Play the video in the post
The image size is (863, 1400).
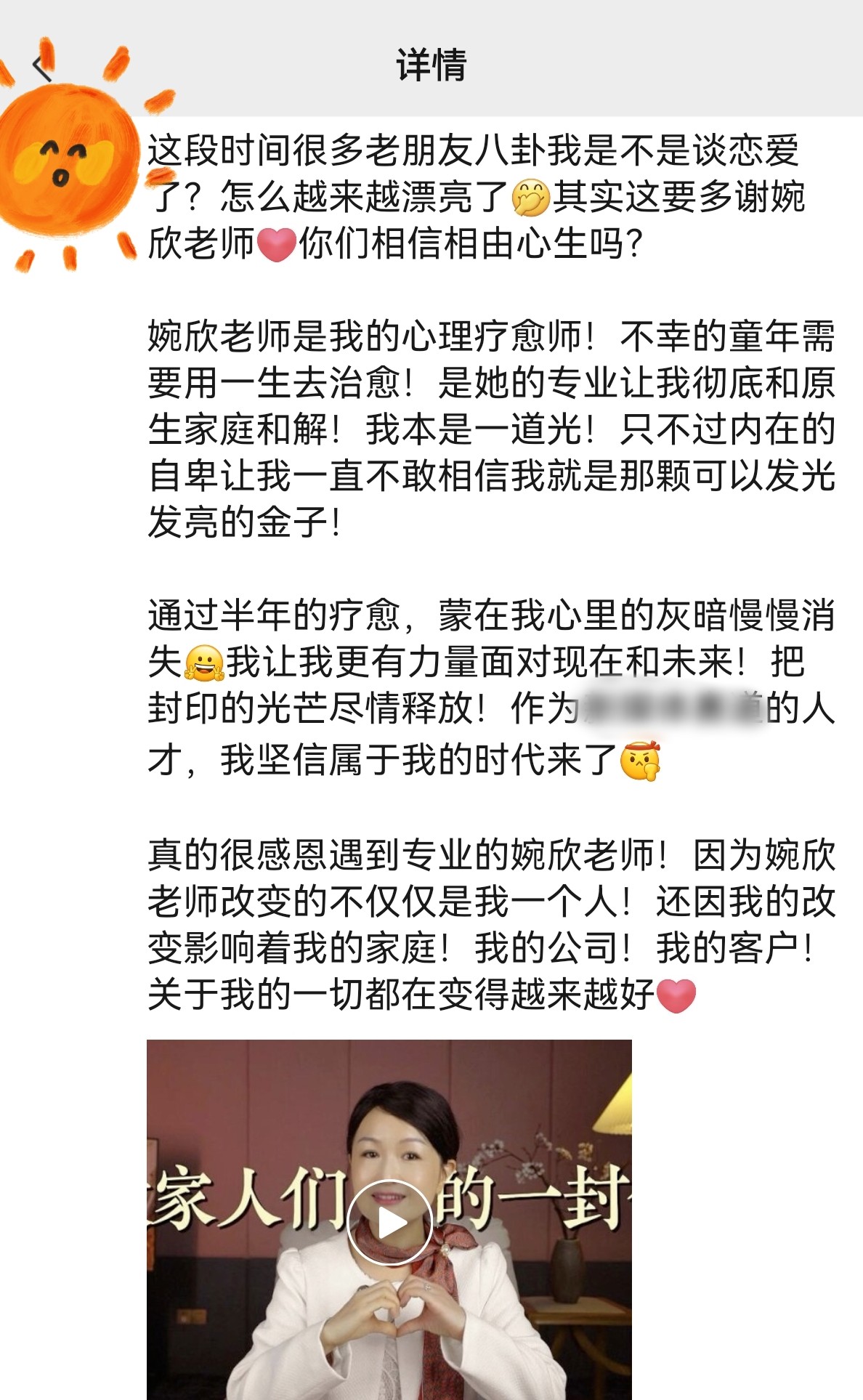[x=390, y=1223]
